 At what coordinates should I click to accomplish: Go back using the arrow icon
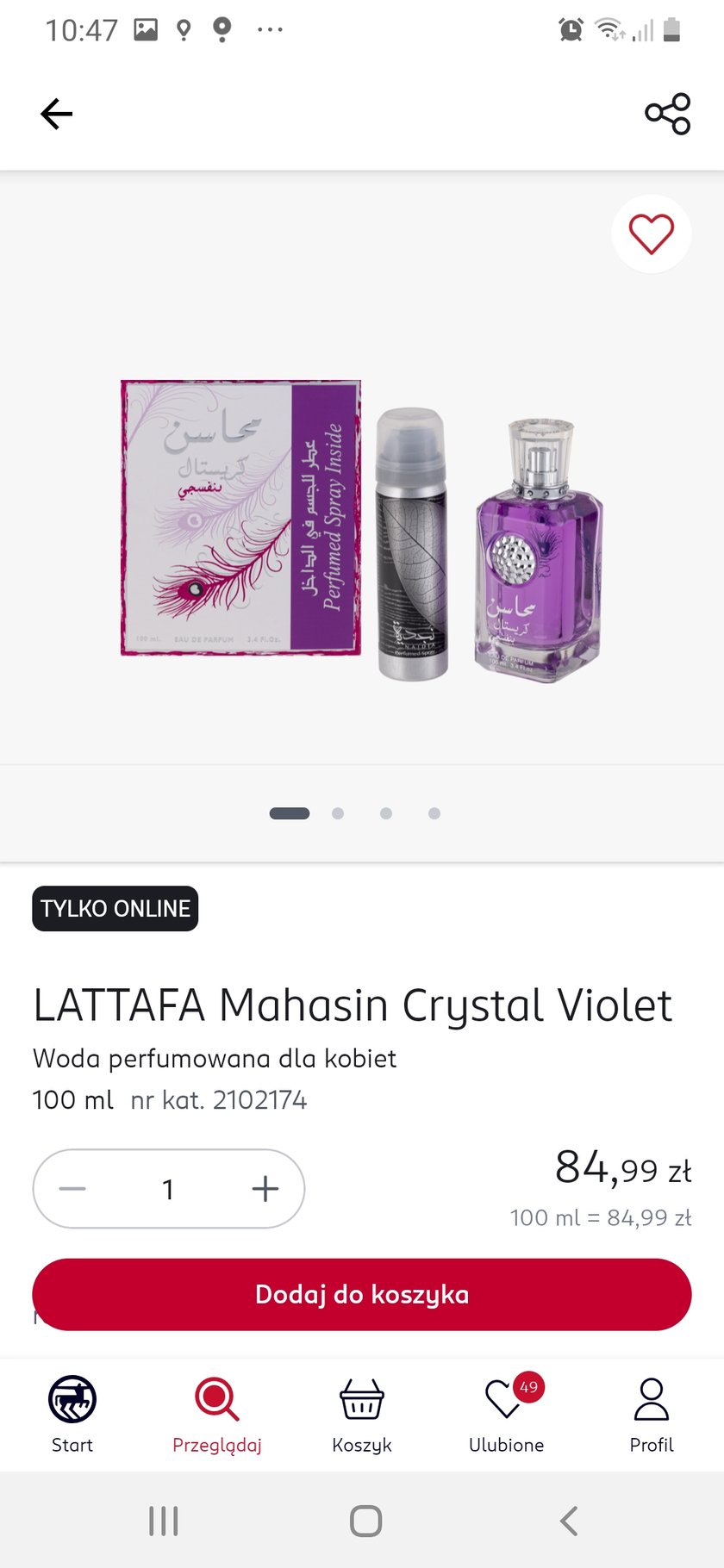click(57, 114)
